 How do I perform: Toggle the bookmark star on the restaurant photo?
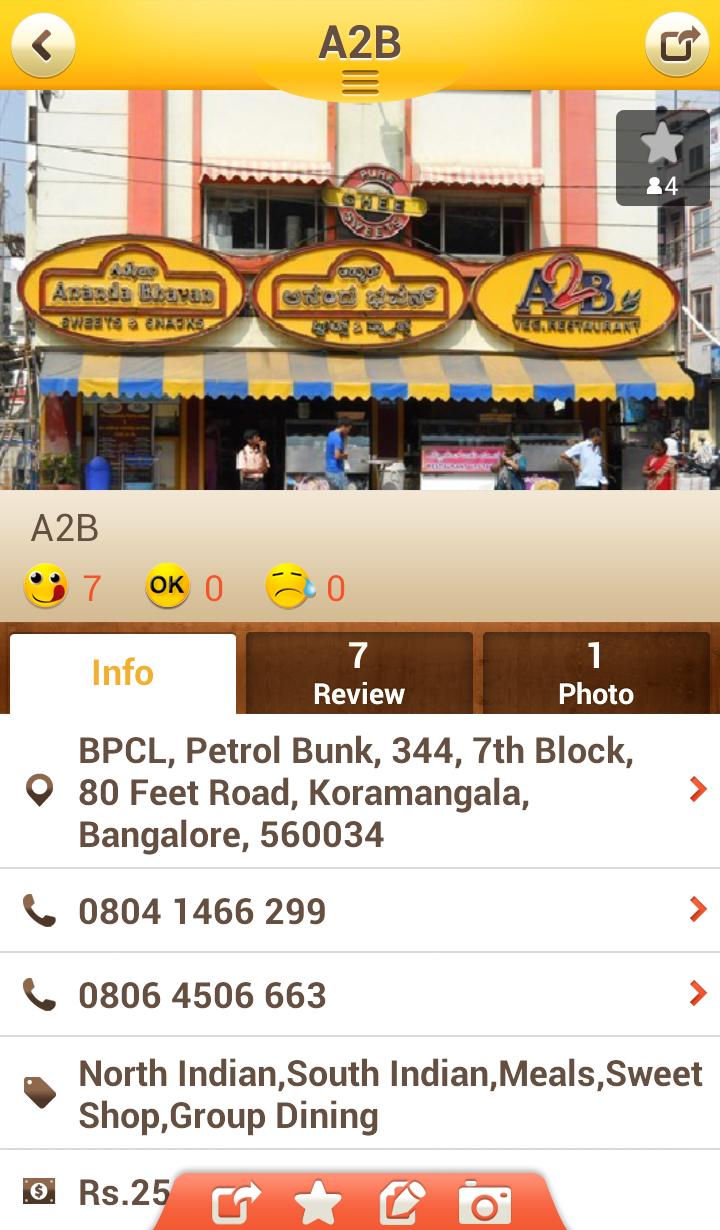coord(661,143)
